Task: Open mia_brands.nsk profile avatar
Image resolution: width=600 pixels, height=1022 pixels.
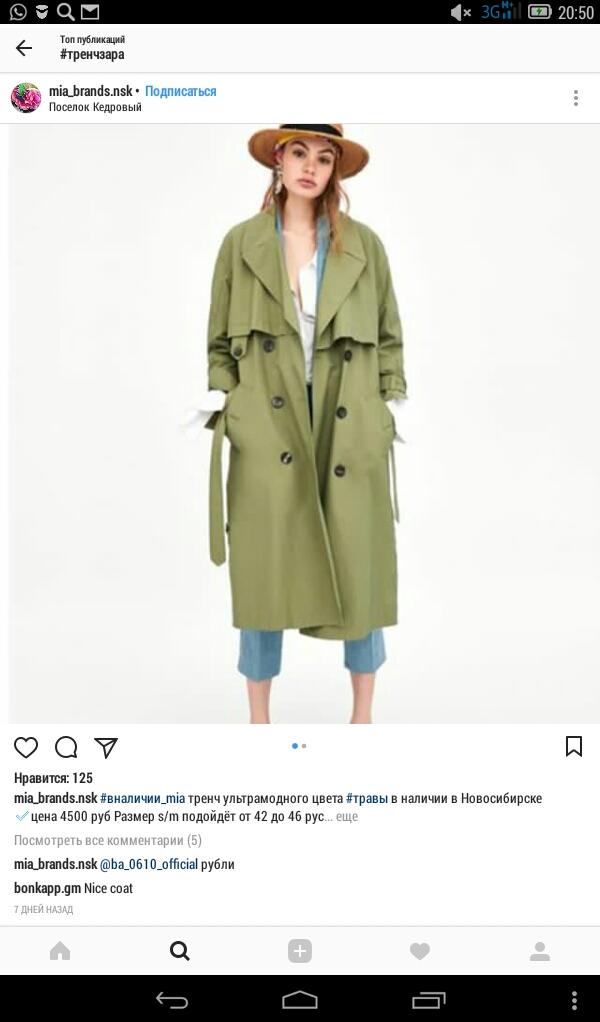Action: (26, 98)
